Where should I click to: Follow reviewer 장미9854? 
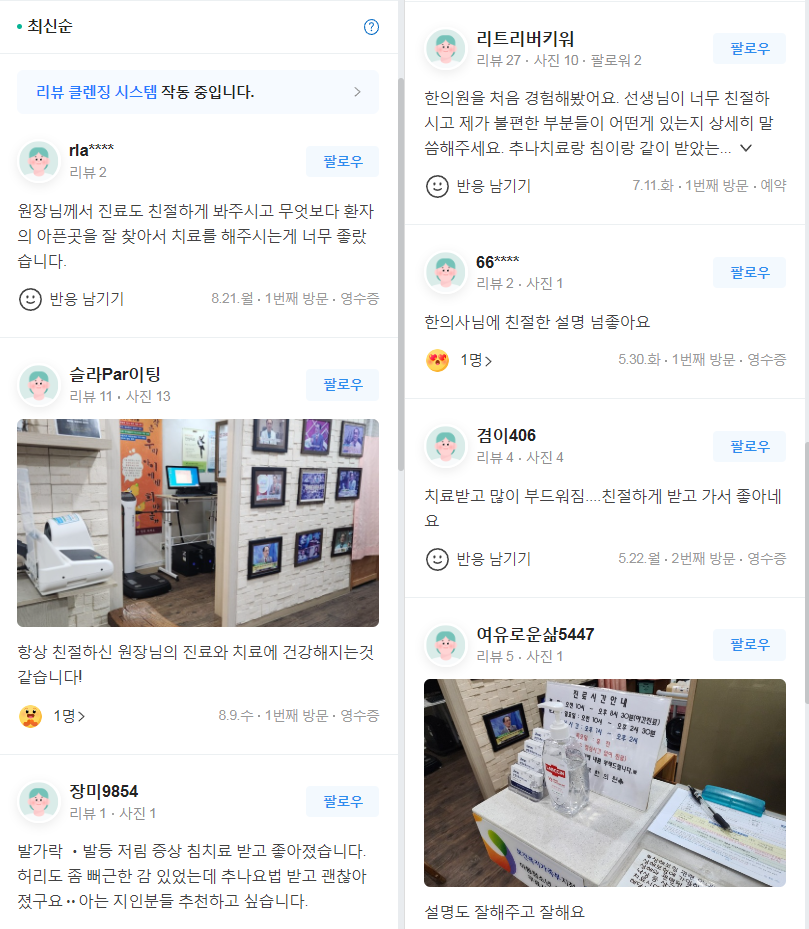342,801
